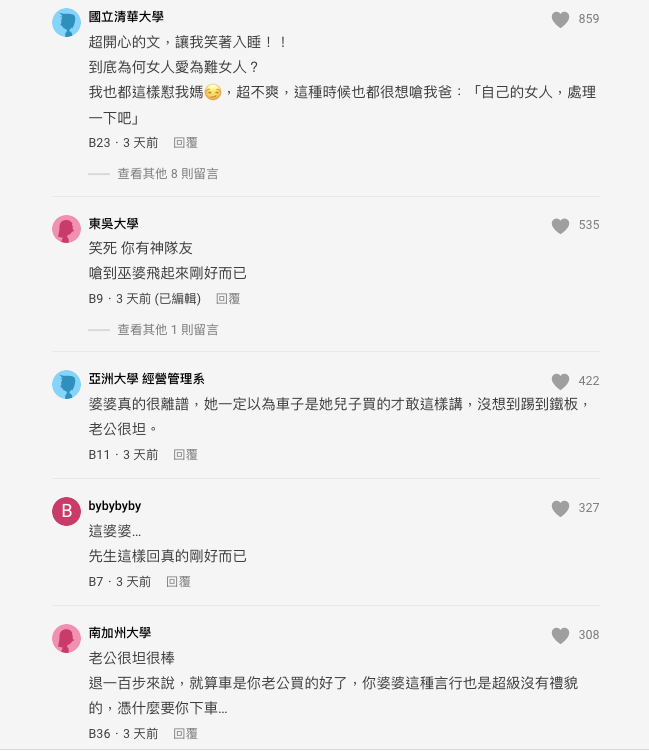
Task: Reply to the 國立清華大學 comment
Action: 185,143
